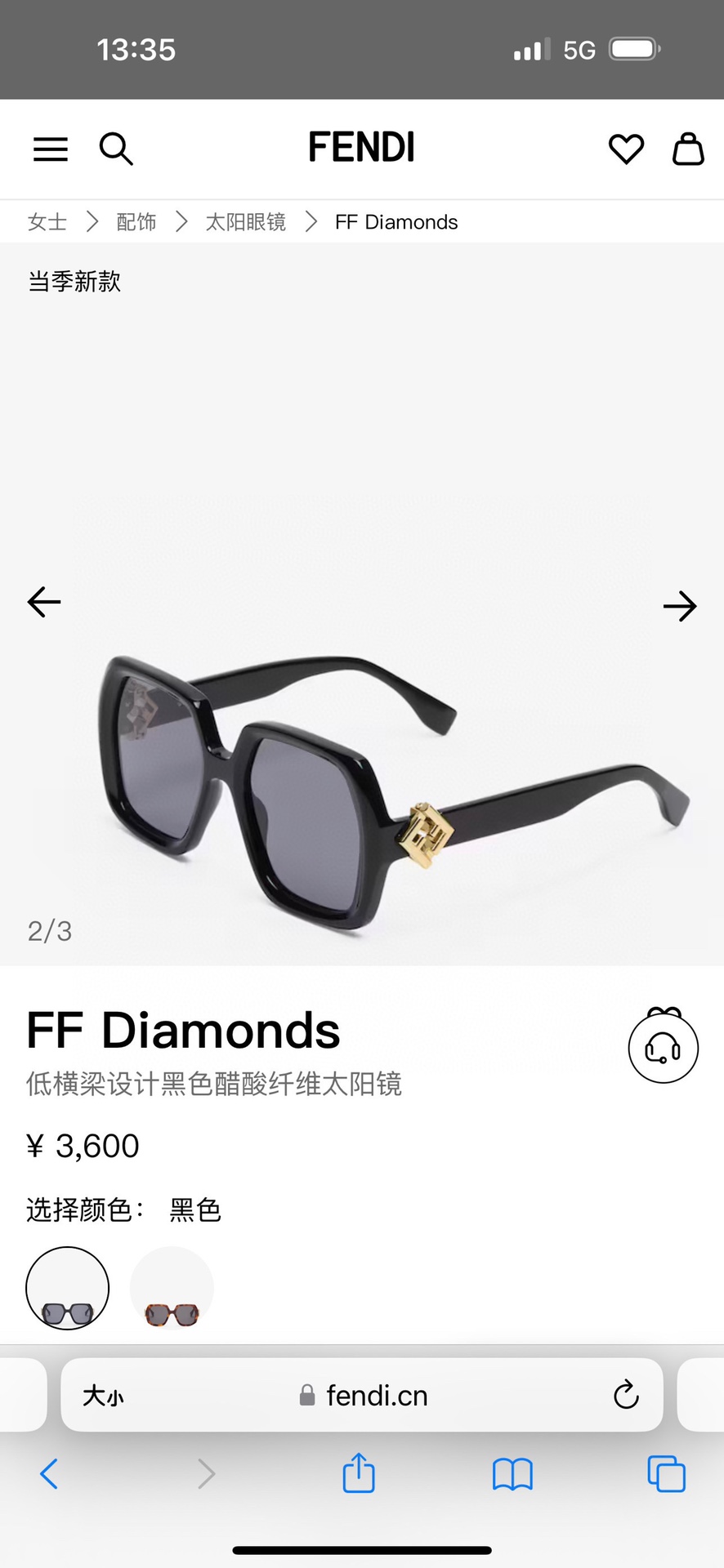
Task: Open the hamburger menu
Action: coord(51,149)
